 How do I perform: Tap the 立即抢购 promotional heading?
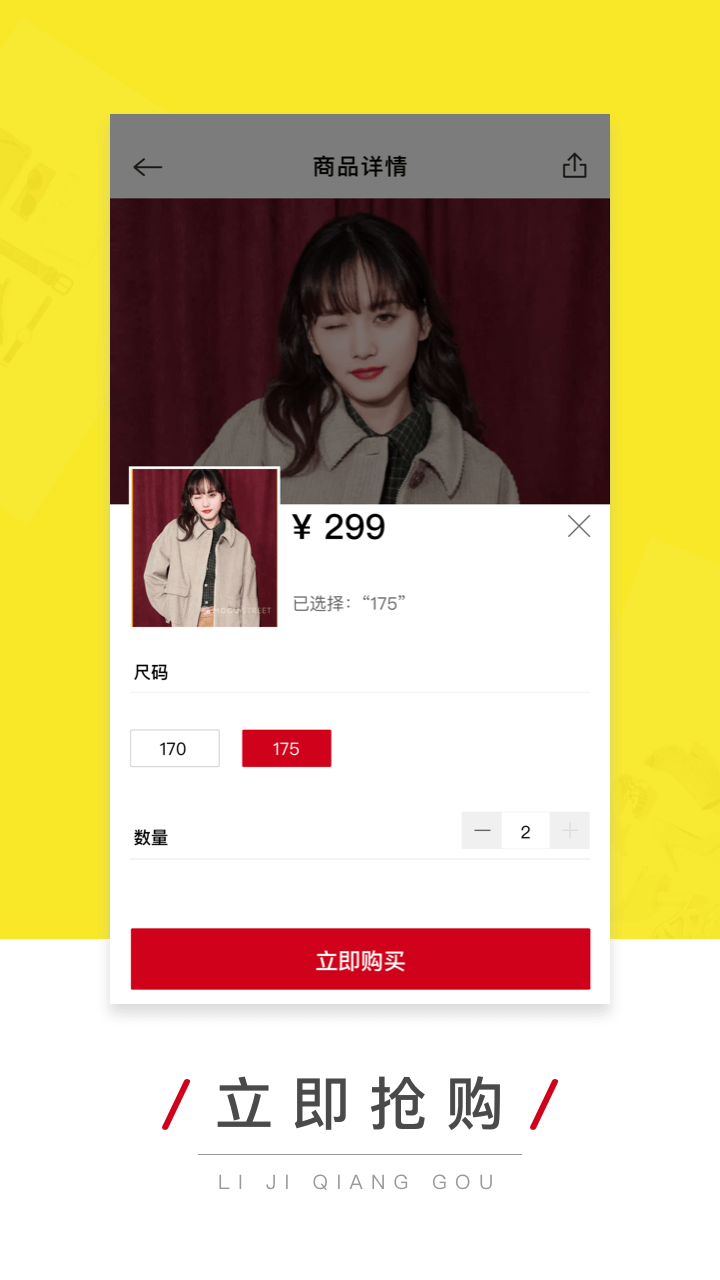coord(360,1103)
